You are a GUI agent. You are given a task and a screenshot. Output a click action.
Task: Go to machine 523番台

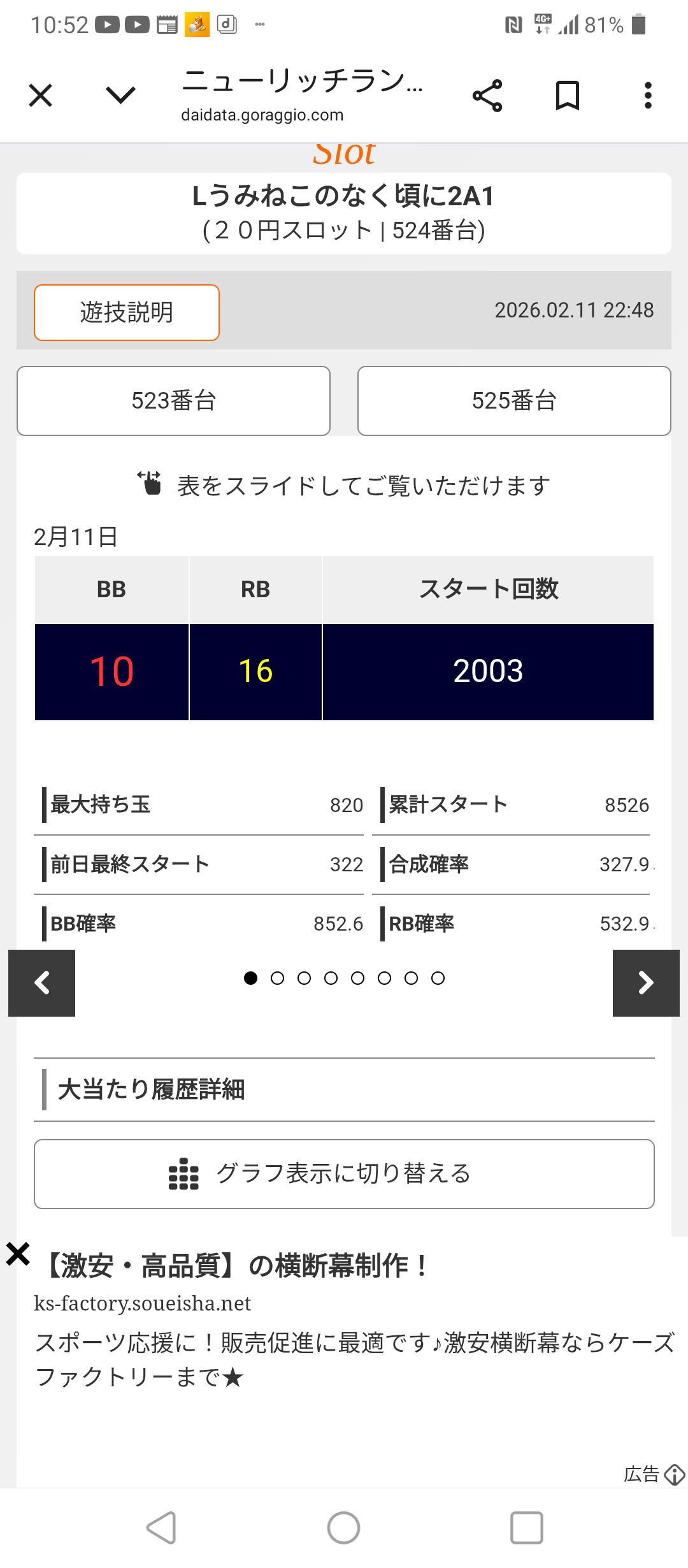coord(173,401)
